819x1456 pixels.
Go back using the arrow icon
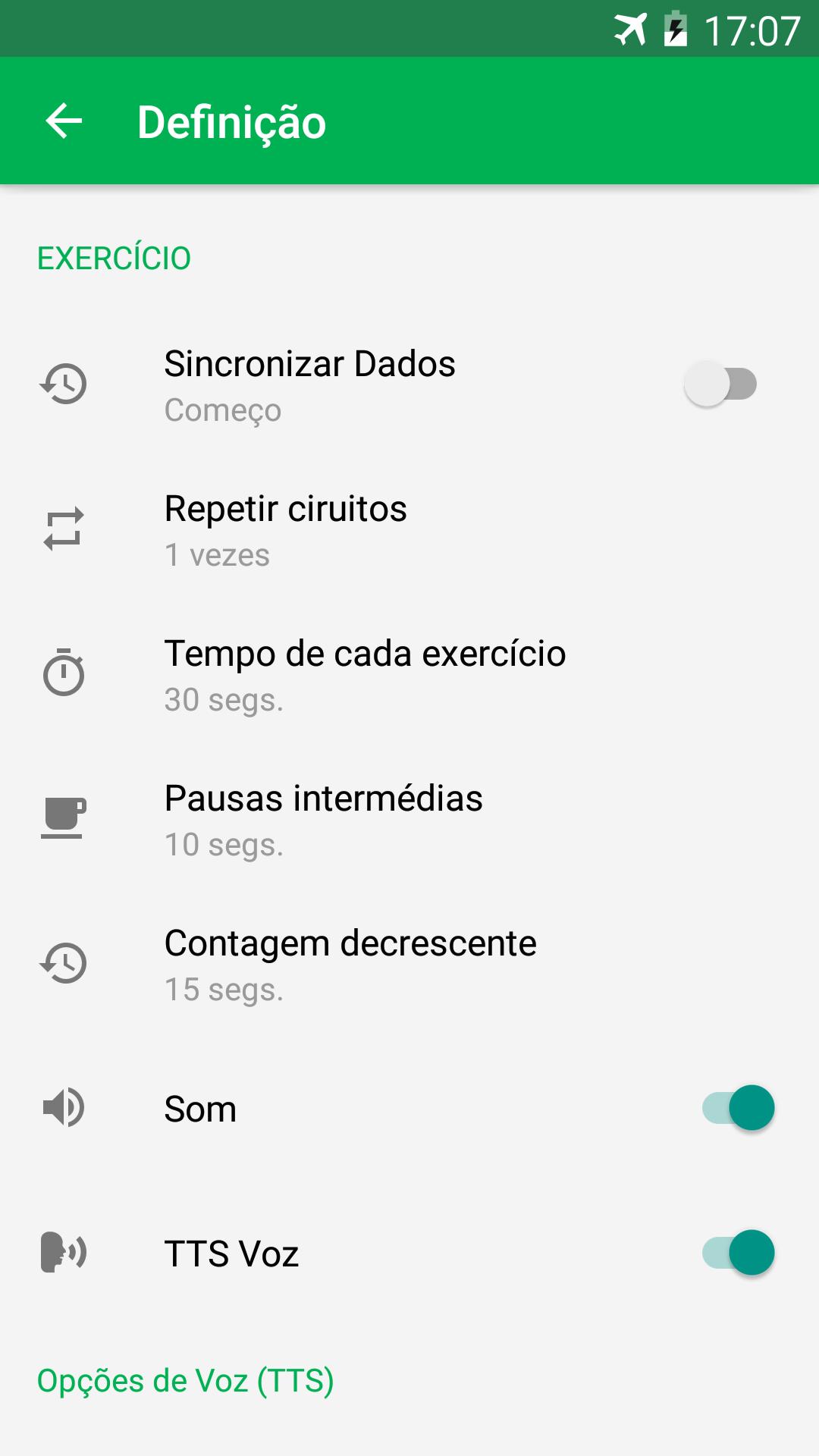click(x=64, y=121)
